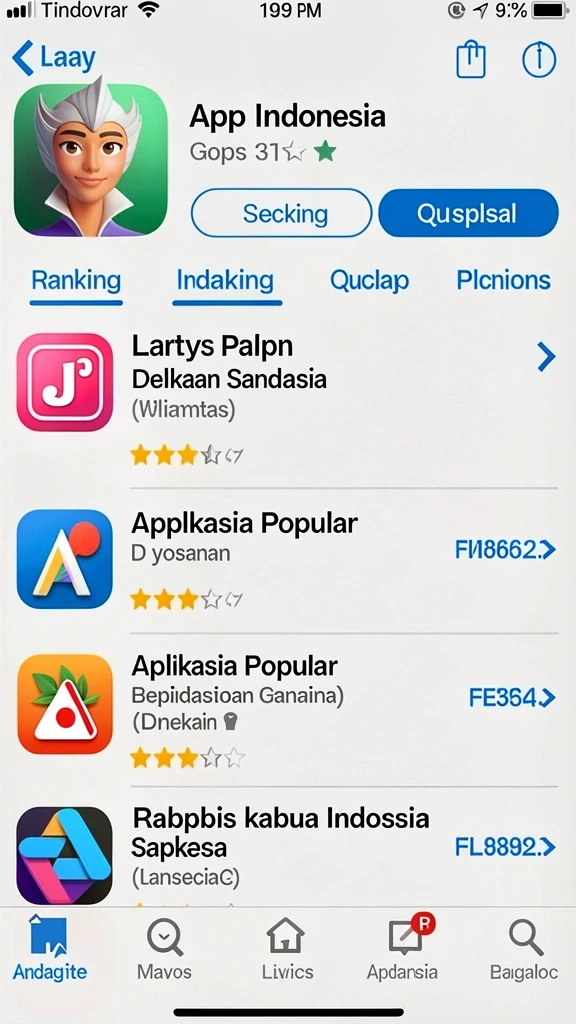Open the Apdansia tab with badge
This screenshot has width=576, height=1024.
click(402, 948)
